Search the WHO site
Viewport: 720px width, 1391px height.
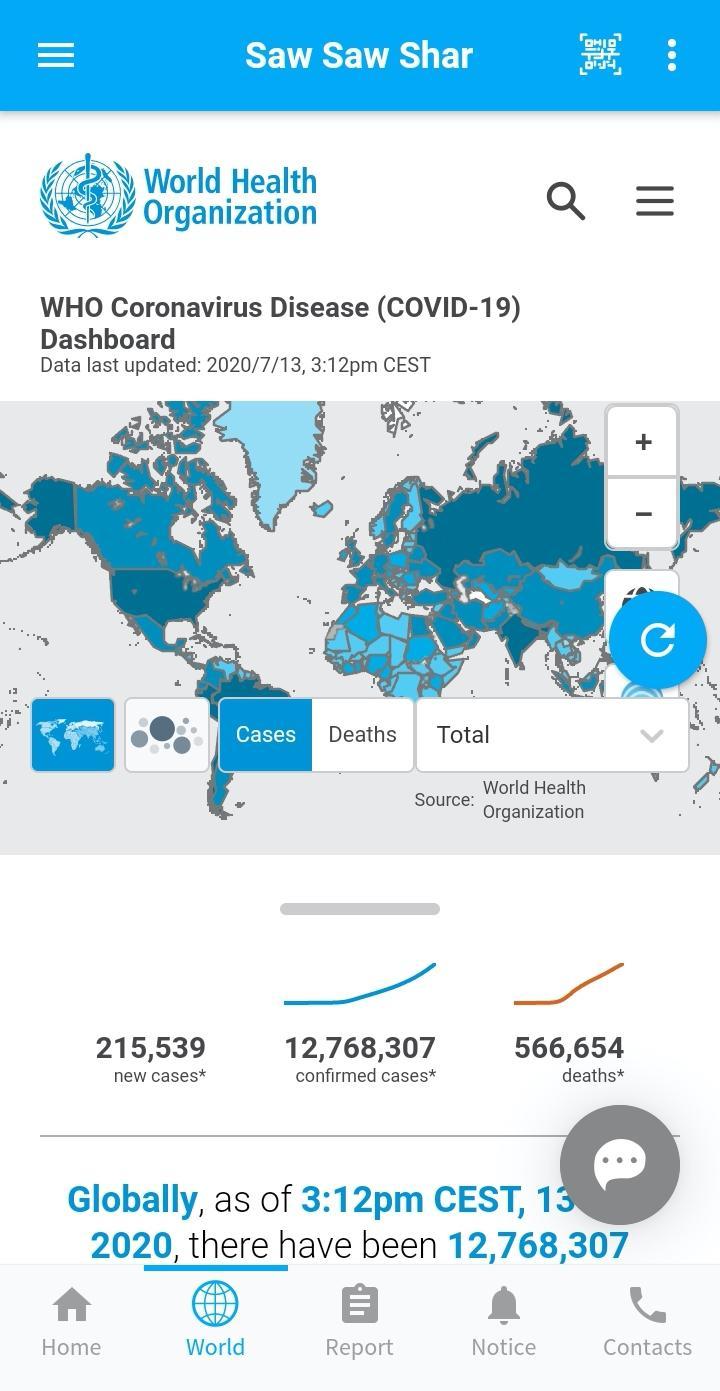pyautogui.click(x=566, y=201)
